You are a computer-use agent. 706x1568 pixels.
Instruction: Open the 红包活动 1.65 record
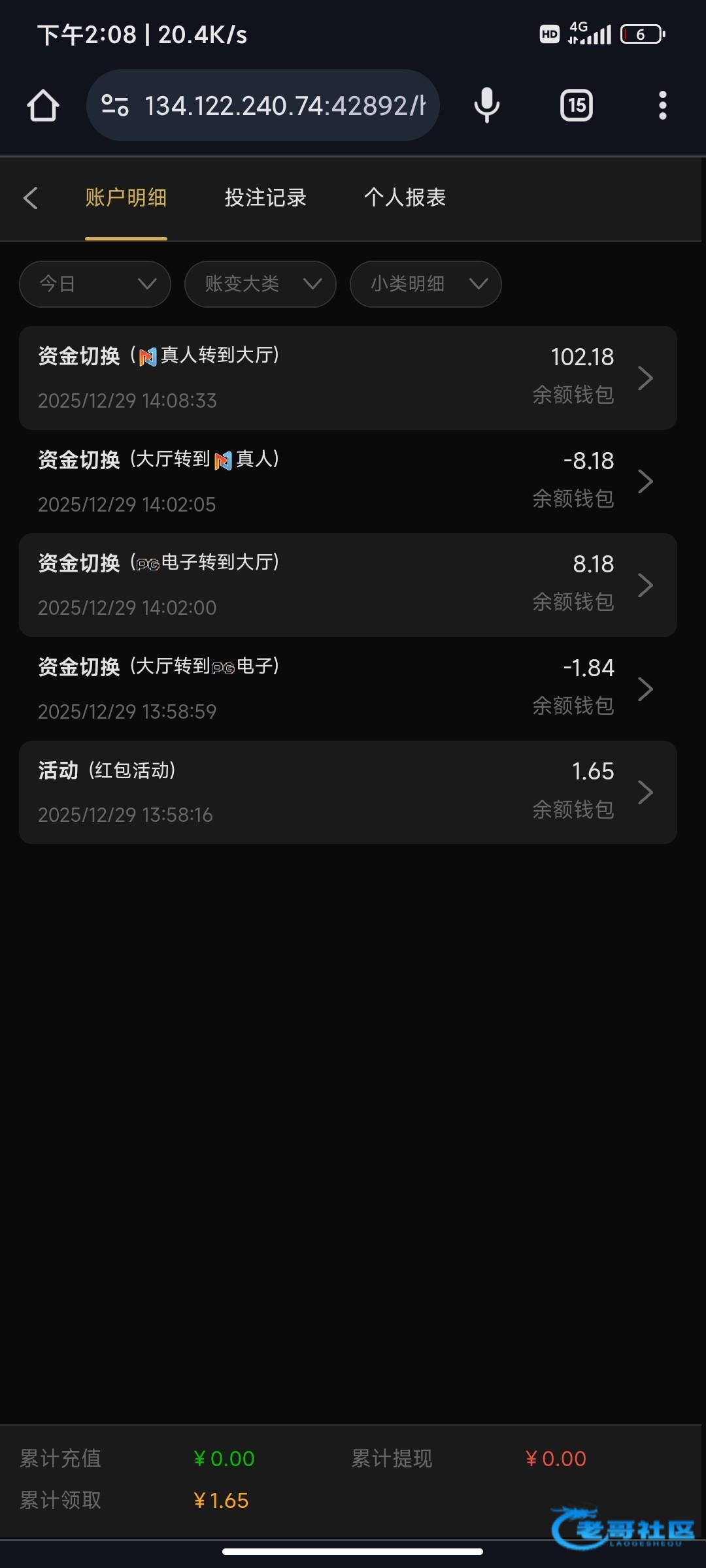click(x=348, y=792)
